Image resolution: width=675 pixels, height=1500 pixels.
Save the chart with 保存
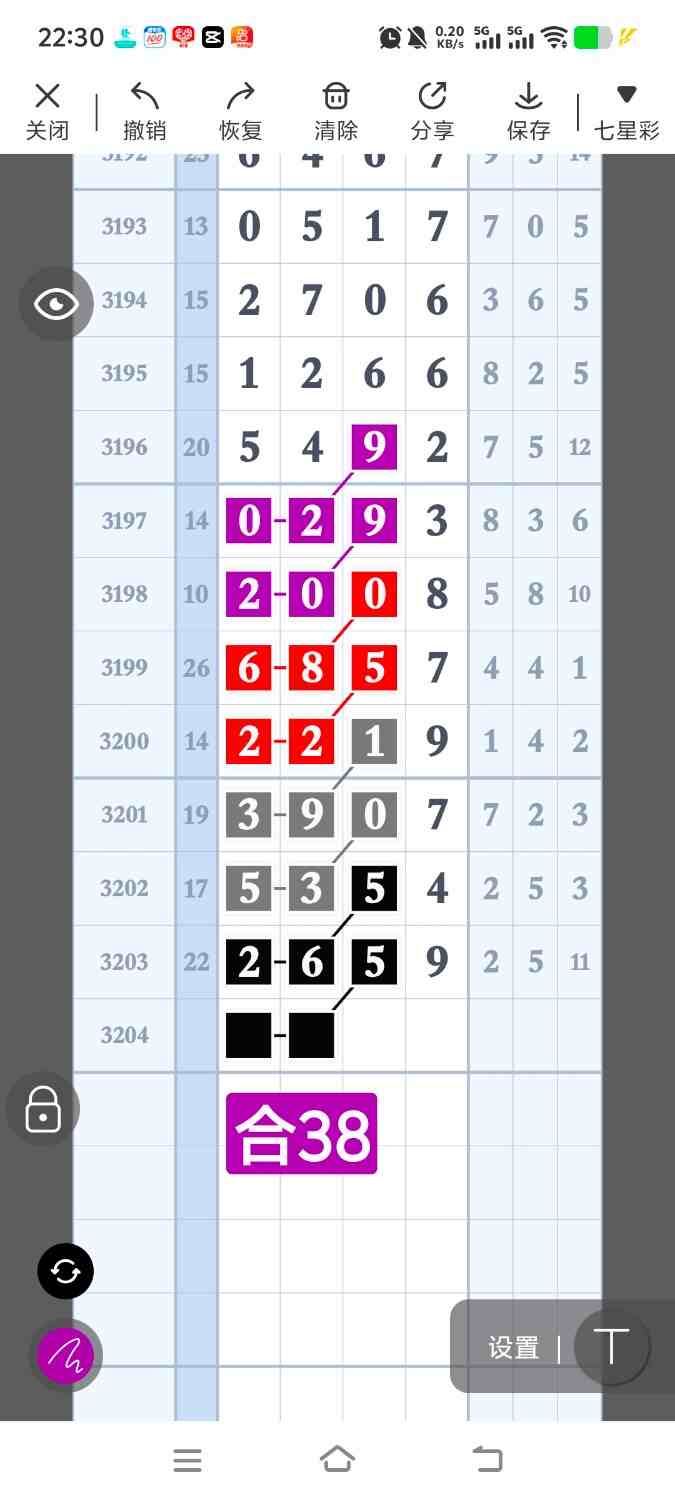[528, 111]
